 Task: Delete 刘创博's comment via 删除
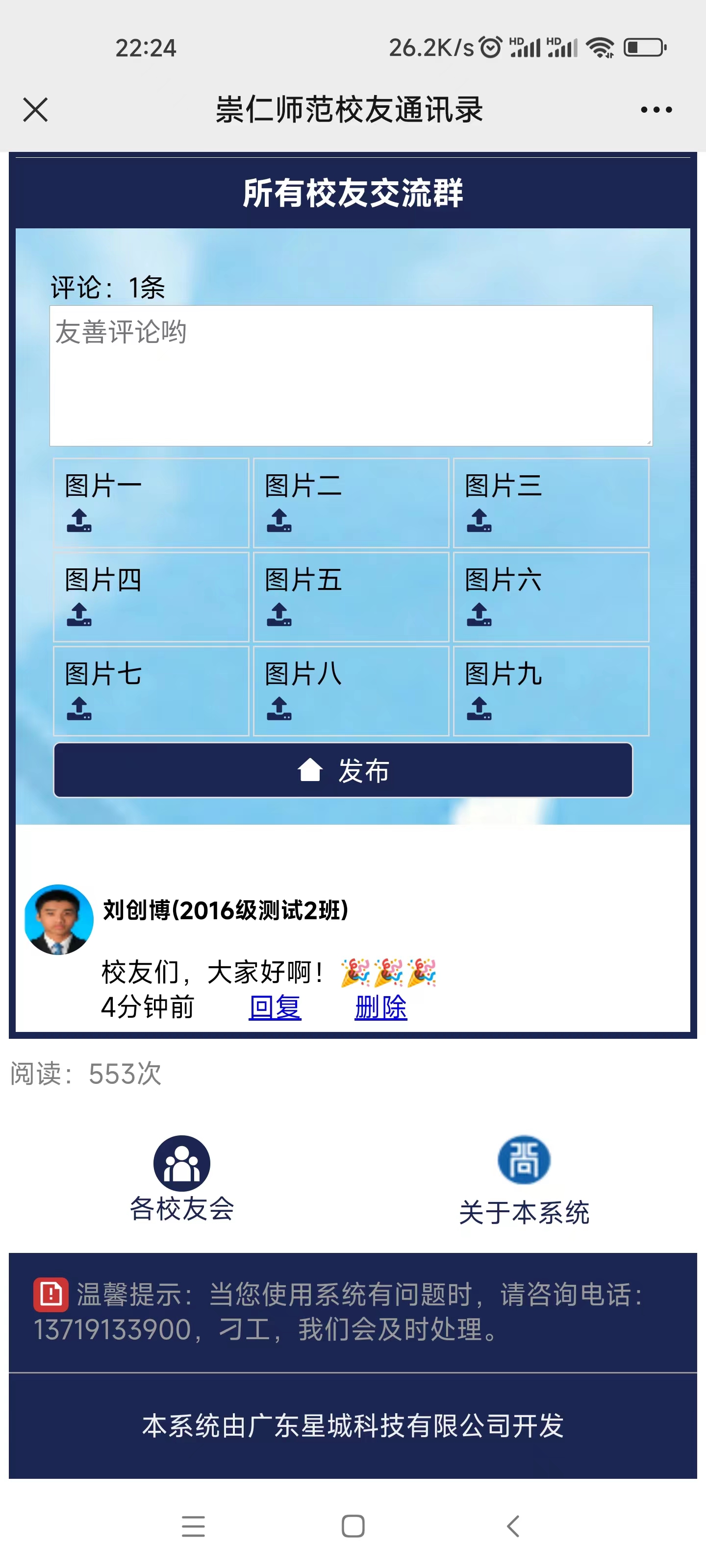click(381, 1007)
